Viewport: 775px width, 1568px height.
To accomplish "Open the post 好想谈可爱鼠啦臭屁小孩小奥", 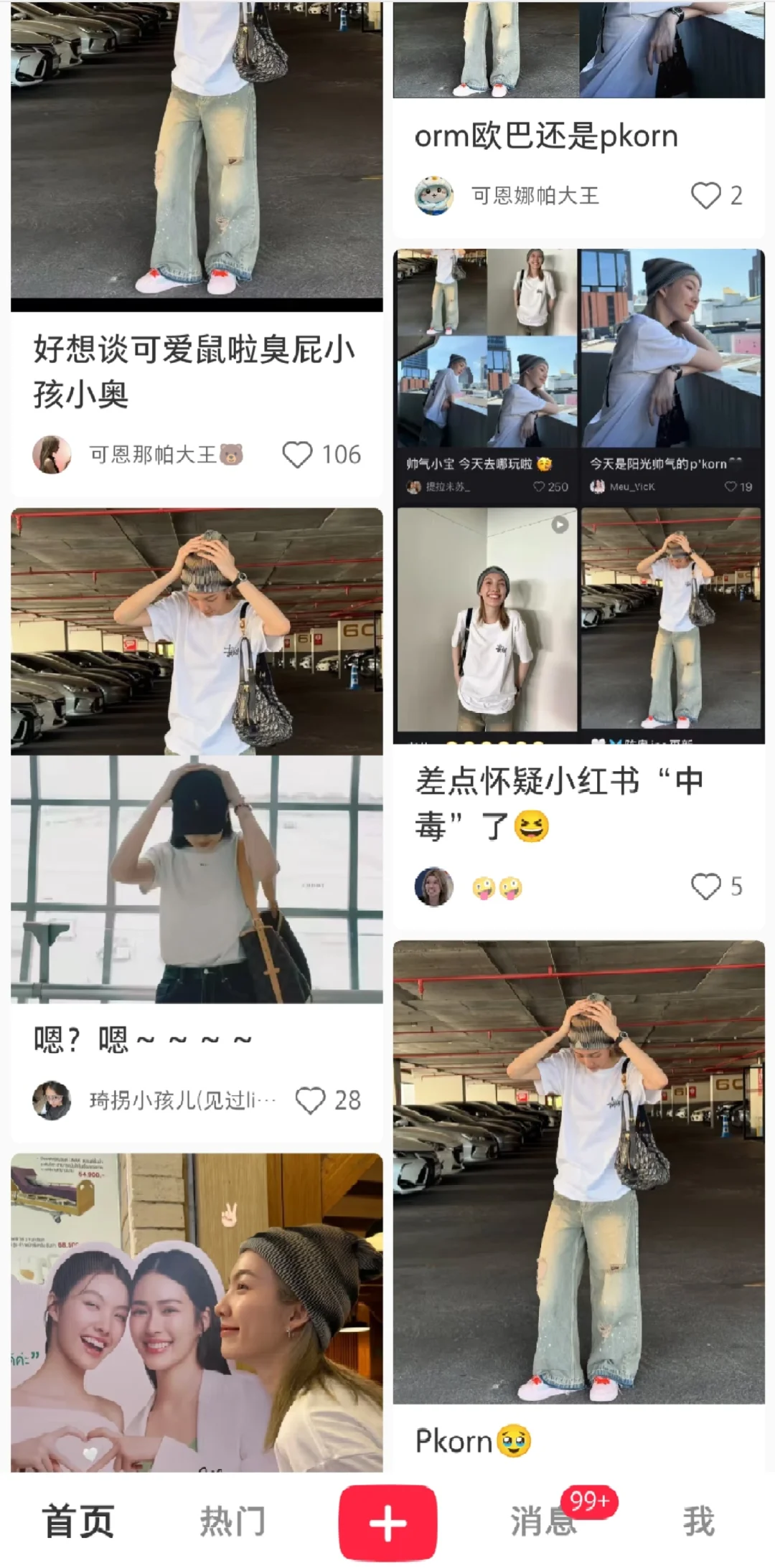I will pyautogui.click(x=194, y=372).
